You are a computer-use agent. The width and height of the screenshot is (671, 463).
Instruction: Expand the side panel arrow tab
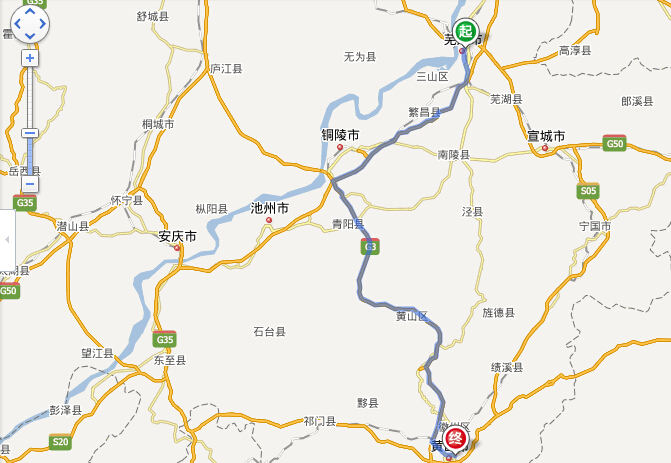(x=4, y=240)
